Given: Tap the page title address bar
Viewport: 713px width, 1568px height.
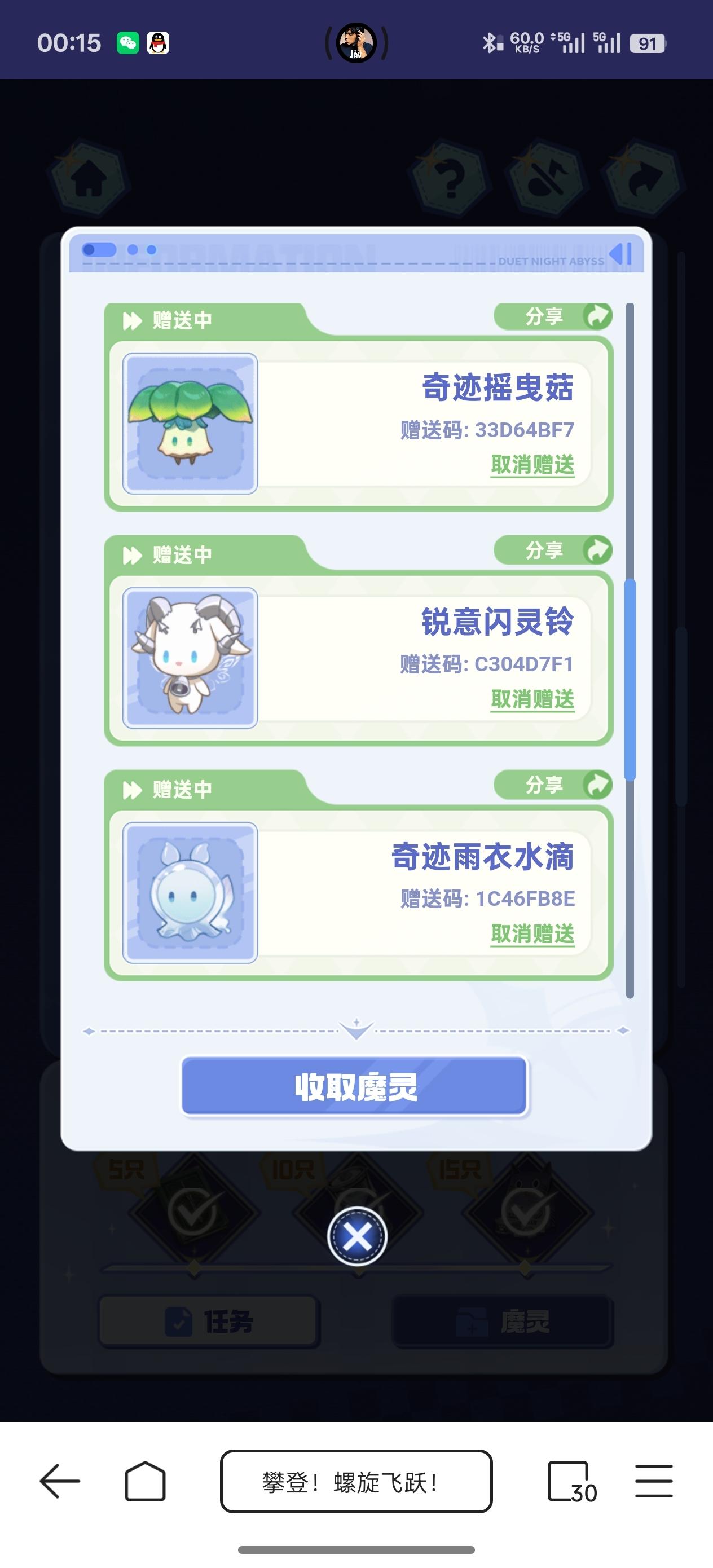Looking at the screenshot, I should (x=356, y=1481).
